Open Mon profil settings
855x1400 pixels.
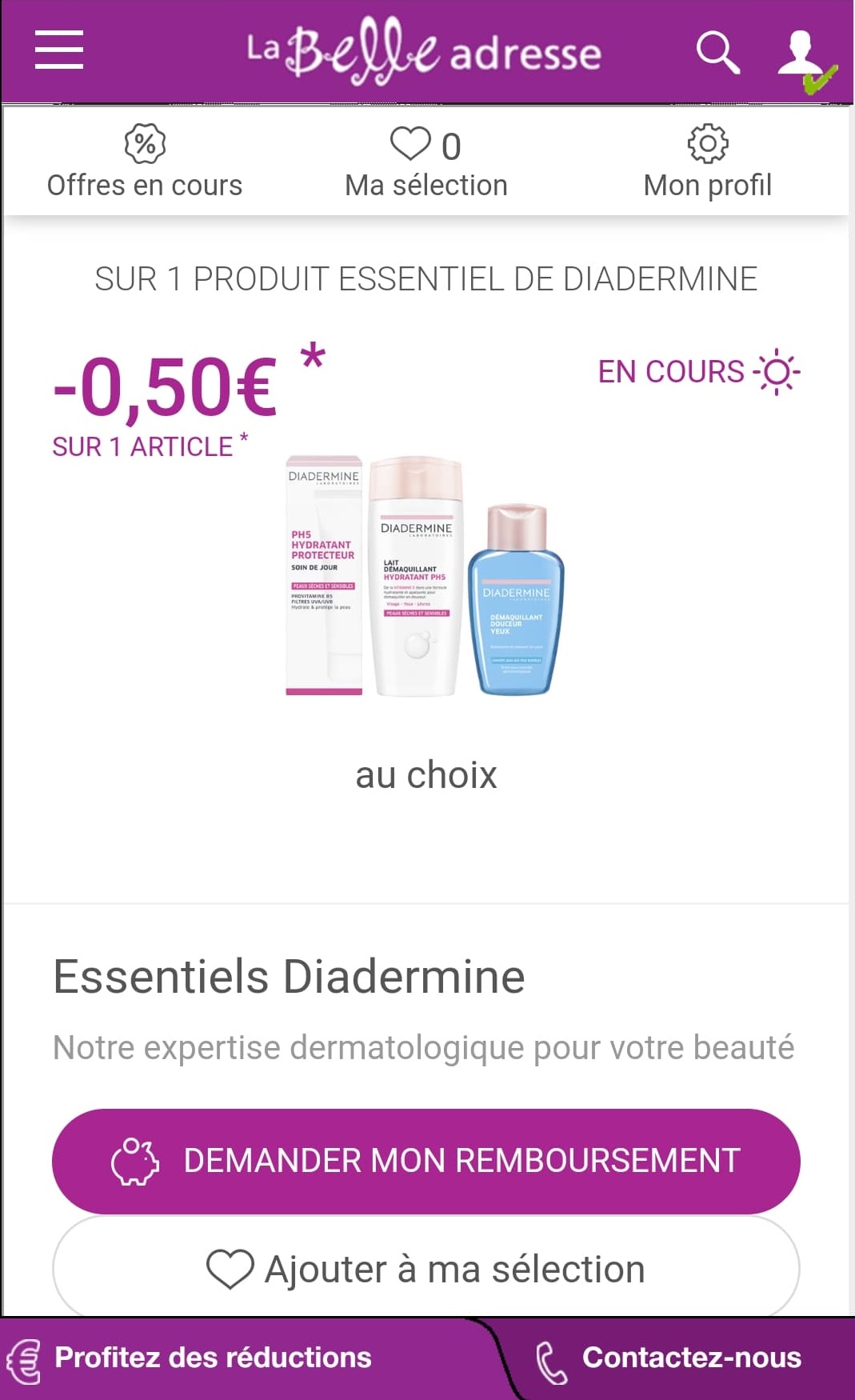pos(708,162)
